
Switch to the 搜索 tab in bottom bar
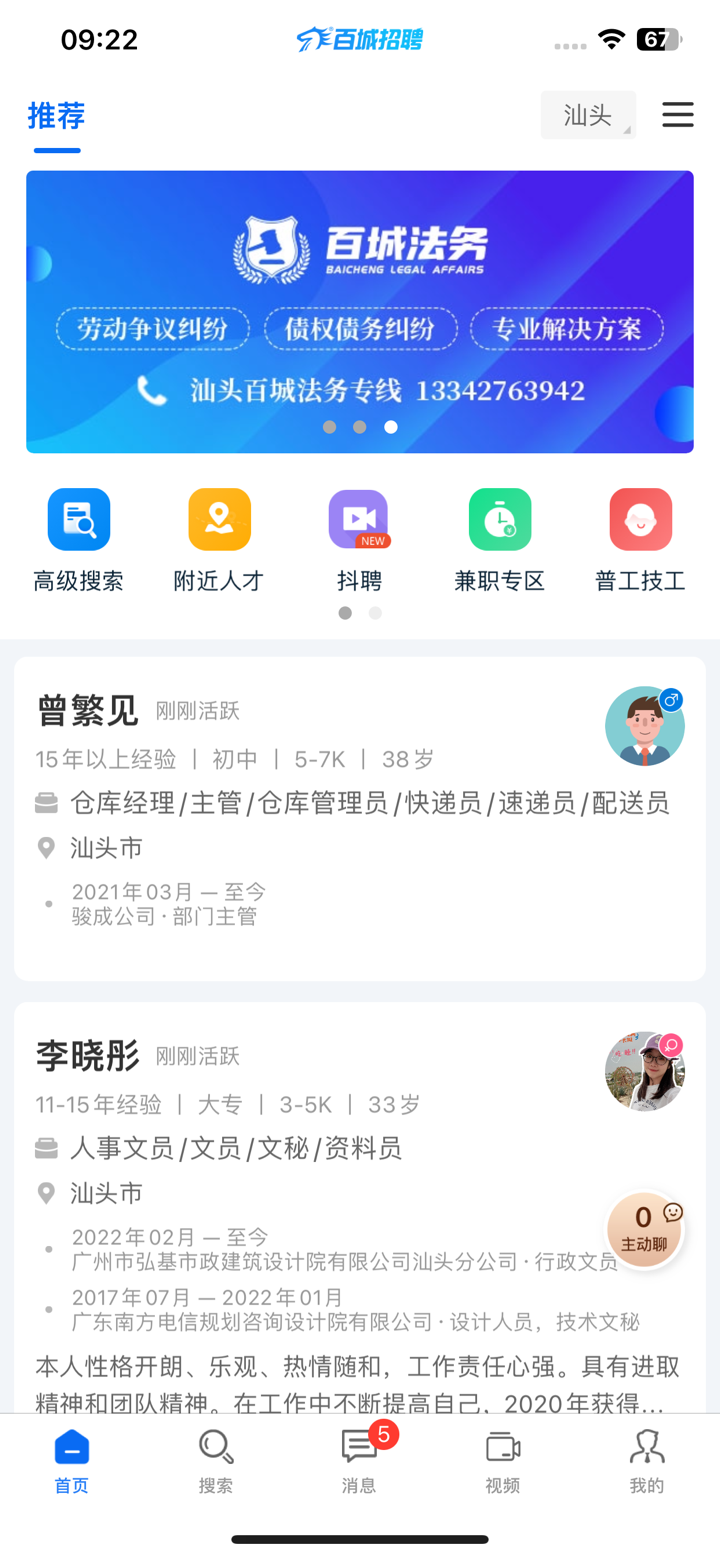point(215,1463)
